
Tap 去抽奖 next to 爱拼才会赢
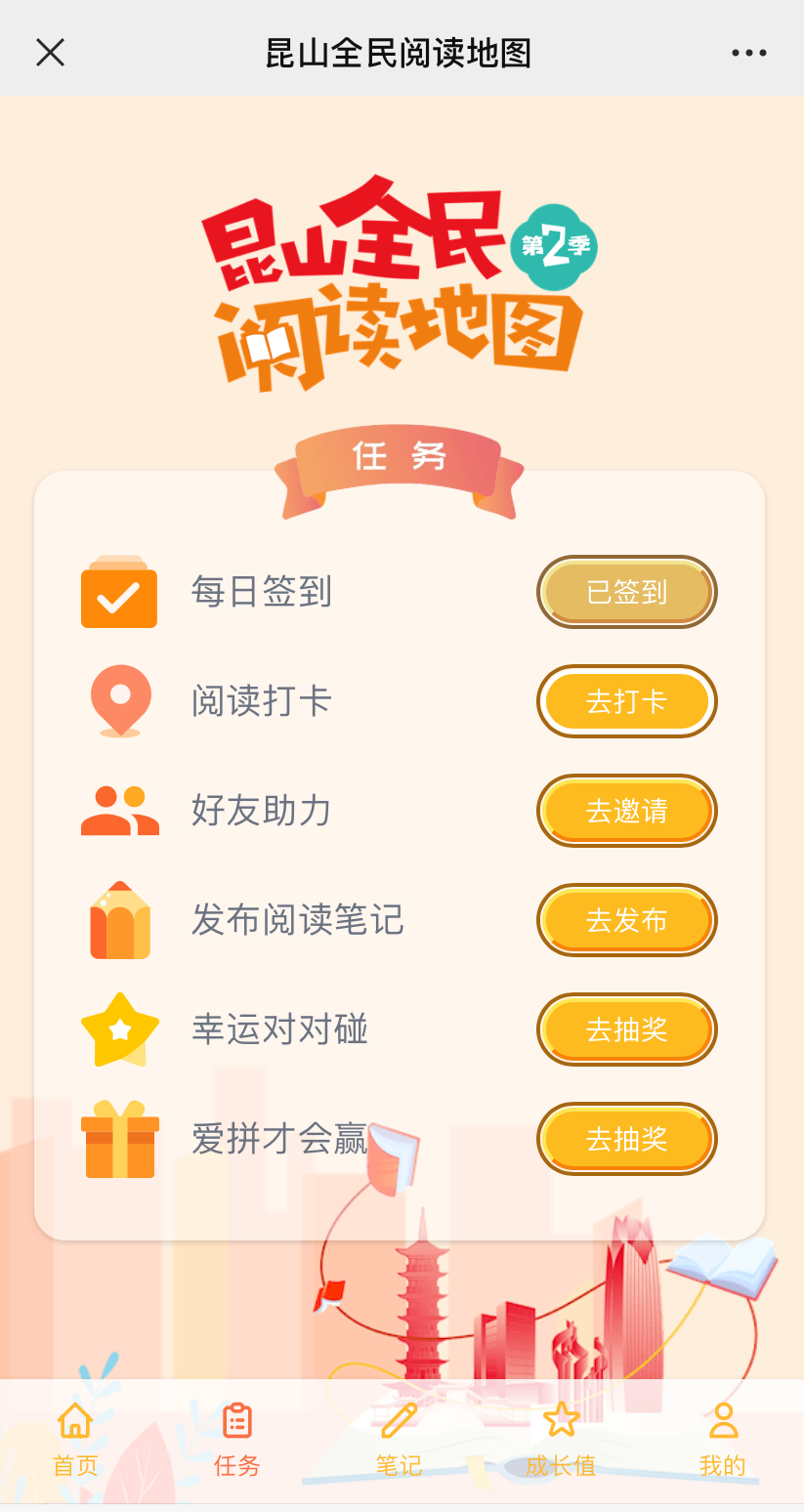click(x=626, y=1139)
